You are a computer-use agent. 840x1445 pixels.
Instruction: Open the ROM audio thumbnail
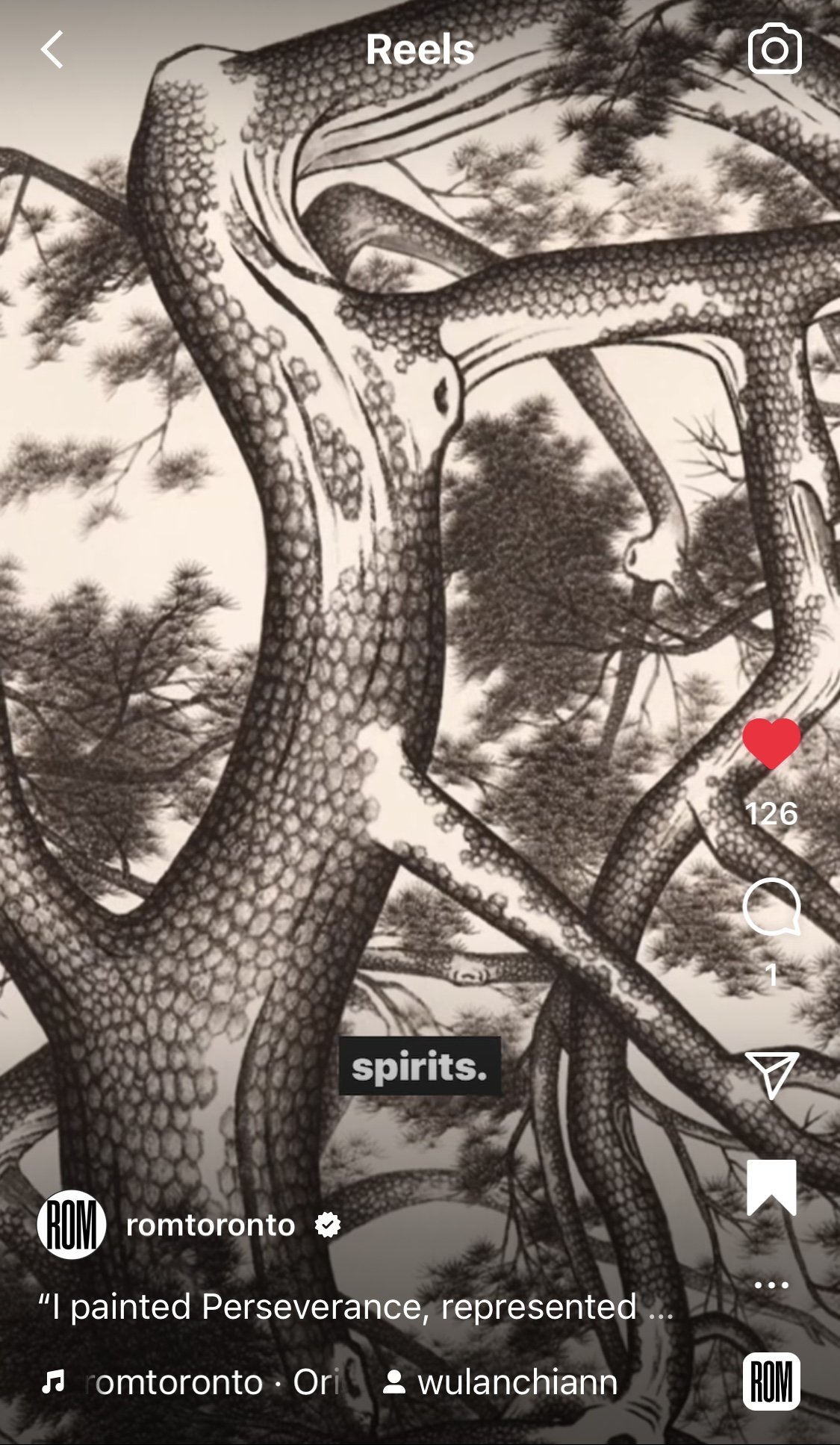(x=771, y=1382)
